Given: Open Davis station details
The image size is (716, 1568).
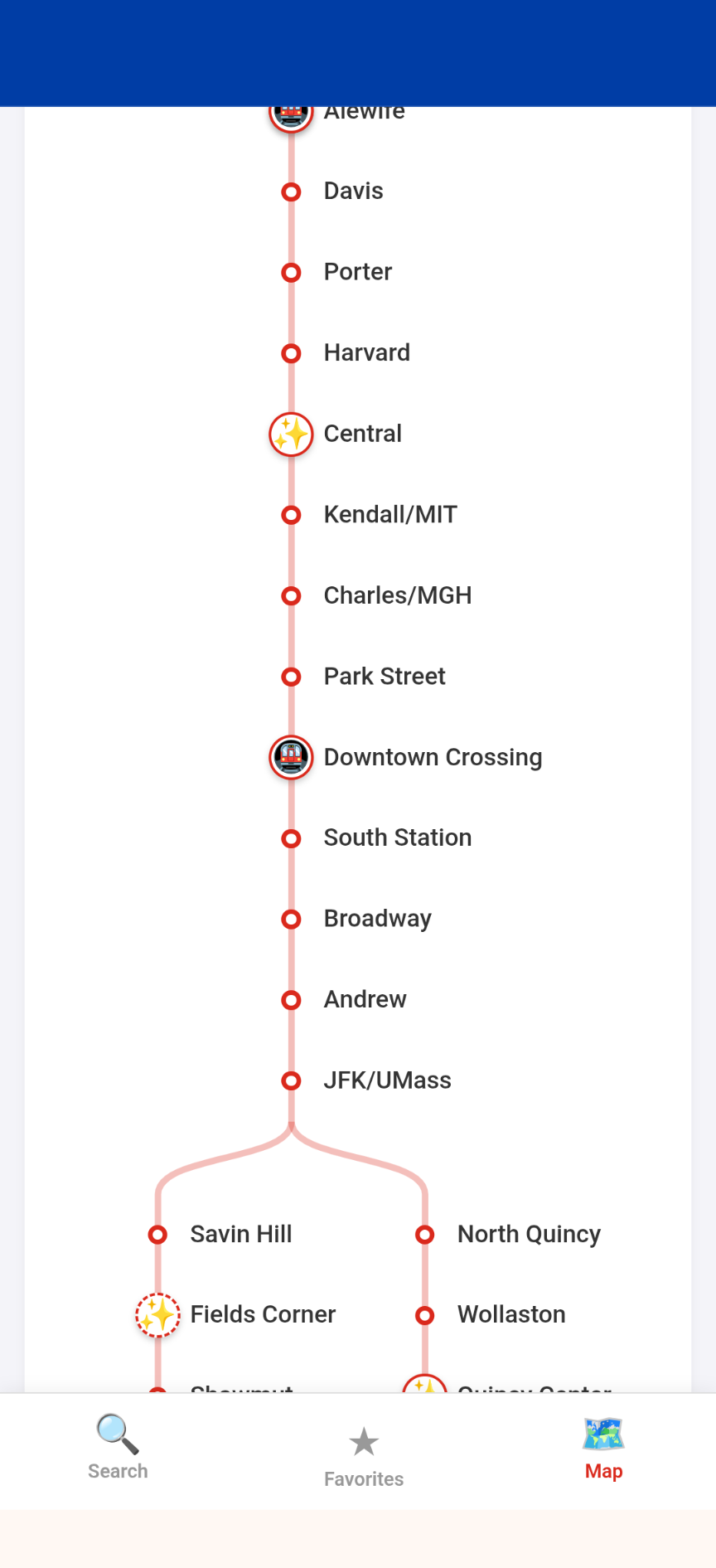Looking at the screenshot, I should tap(353, 192).
